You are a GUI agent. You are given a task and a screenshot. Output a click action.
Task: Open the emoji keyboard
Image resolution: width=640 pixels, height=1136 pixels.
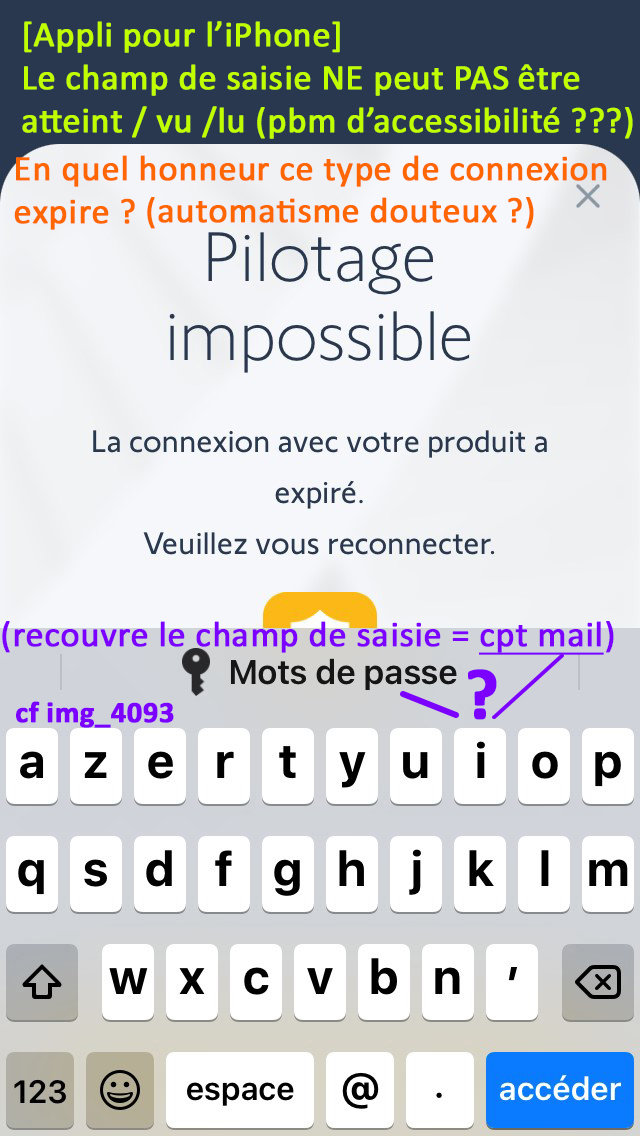(x=119, y=1090)
